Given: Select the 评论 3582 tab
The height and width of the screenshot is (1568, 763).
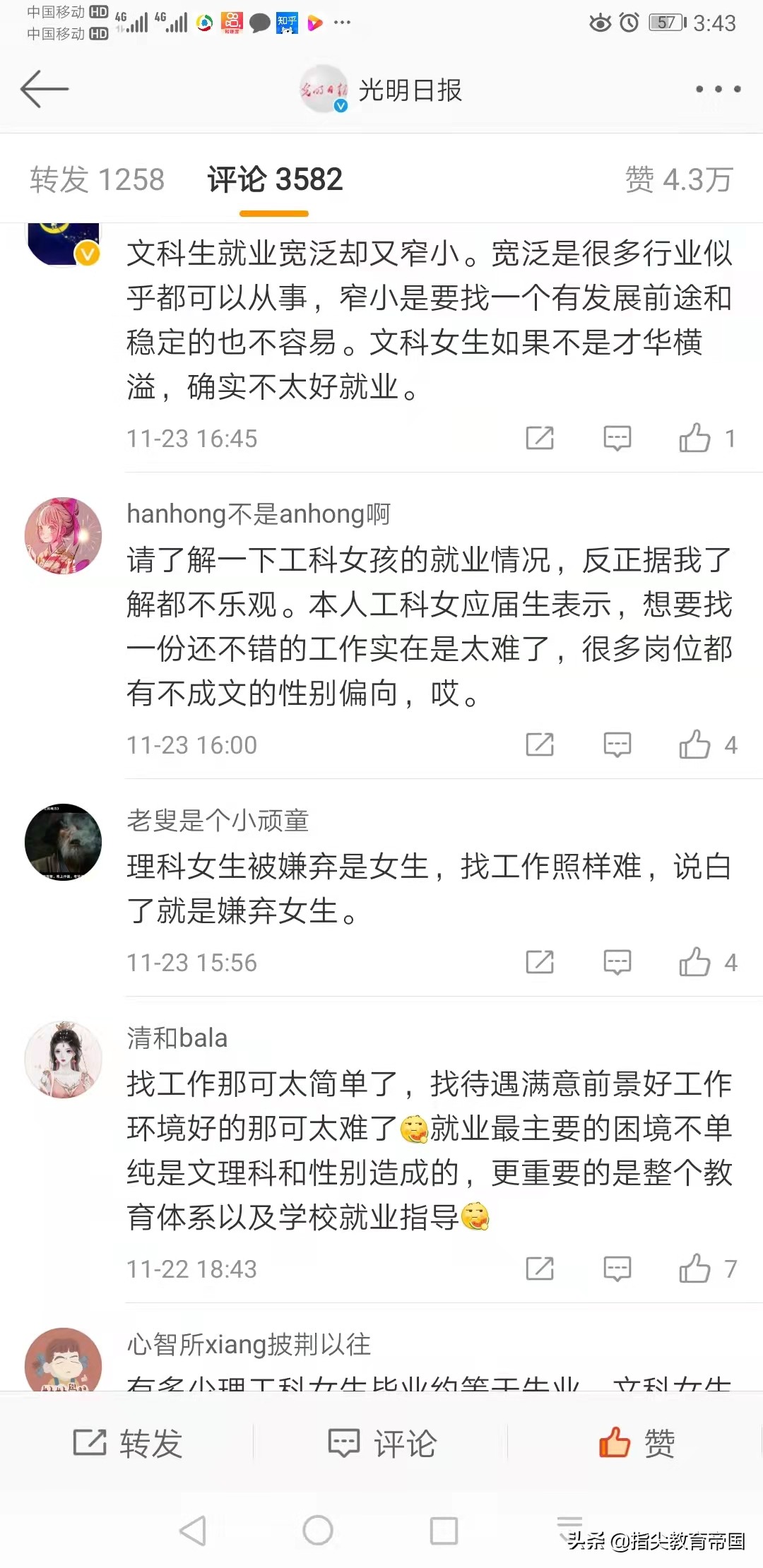Looking at the screenshot, I should [x=274, y=180].
